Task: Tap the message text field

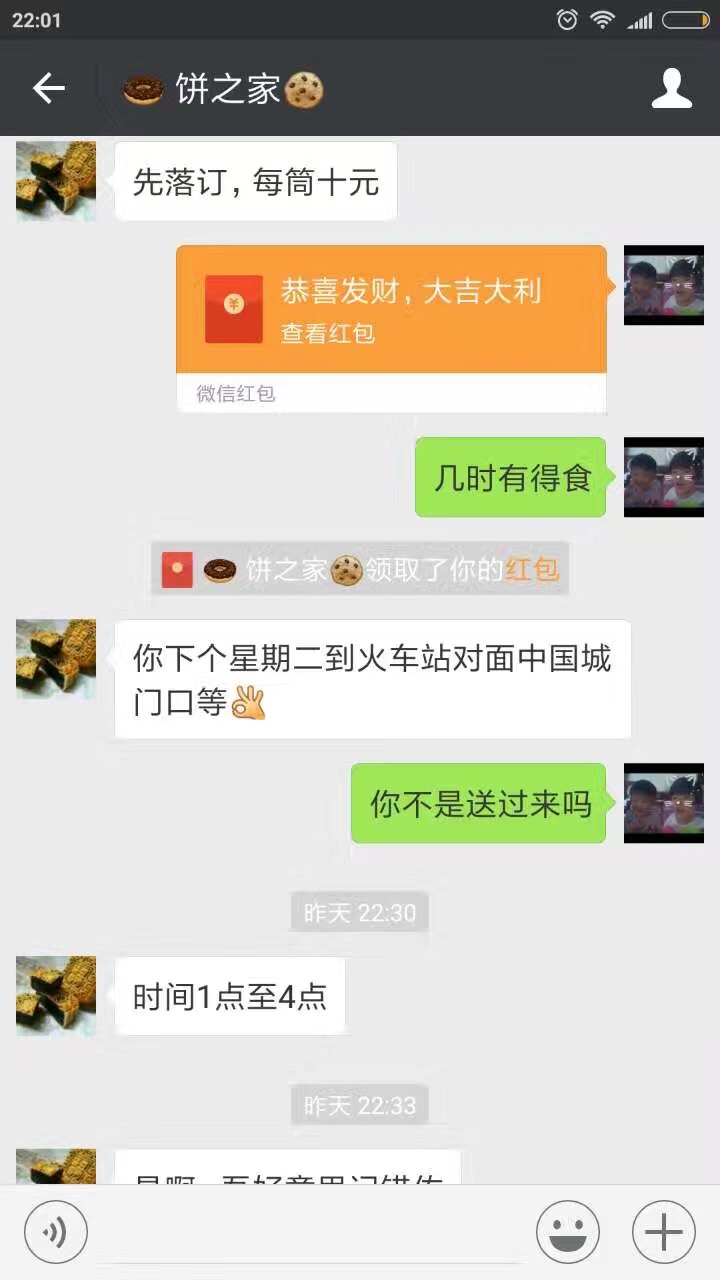Action: click(310, 1232)
